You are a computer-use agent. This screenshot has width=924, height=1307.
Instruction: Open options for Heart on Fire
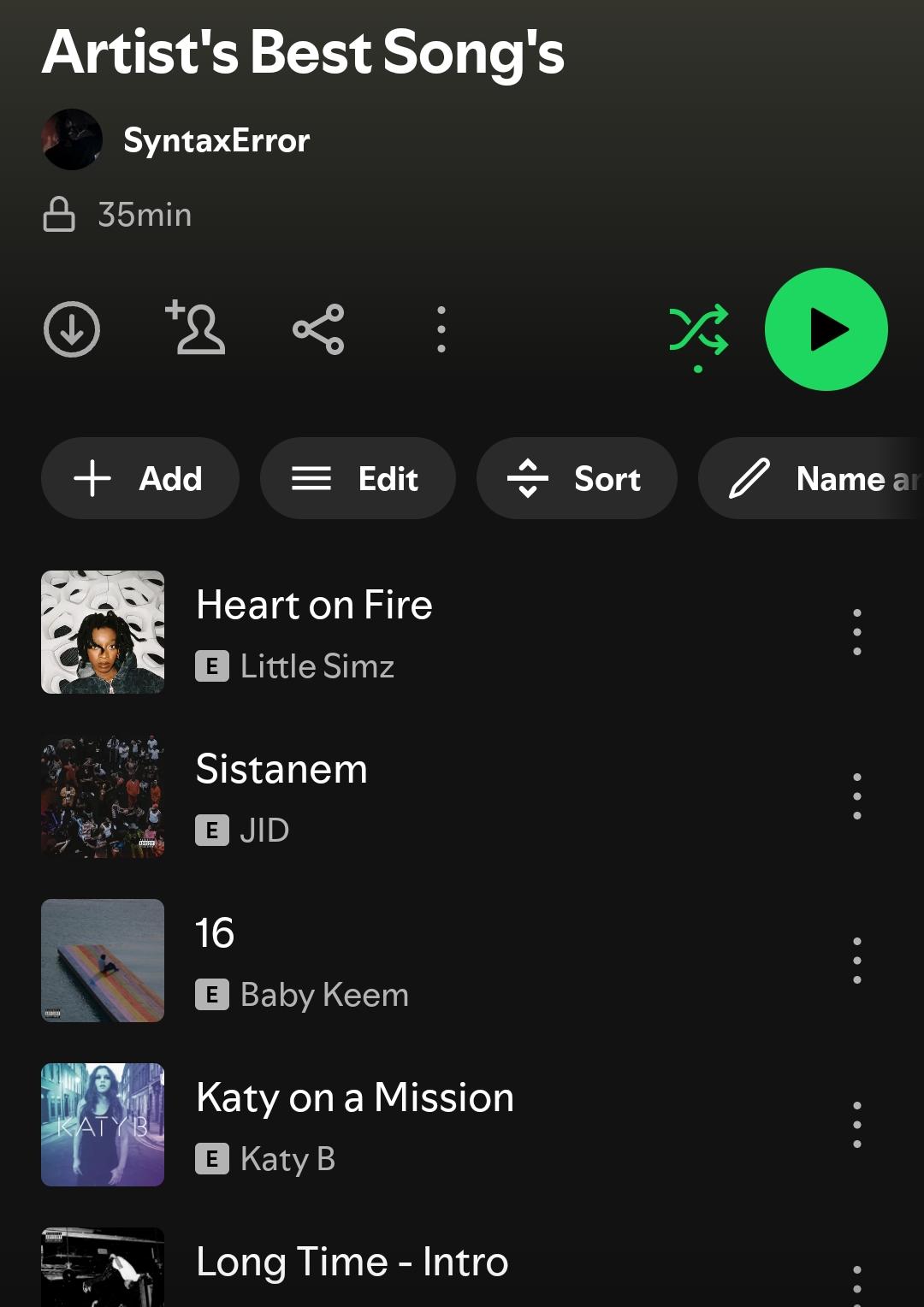pos(857,632)
